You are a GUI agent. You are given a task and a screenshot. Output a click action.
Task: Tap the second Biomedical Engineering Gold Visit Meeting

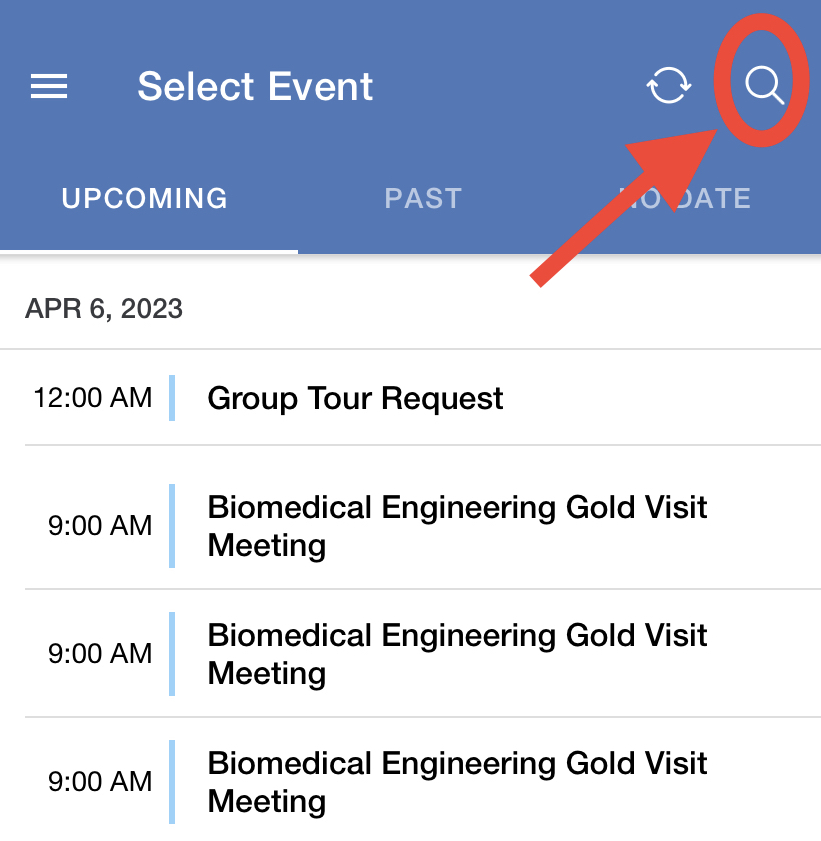click(456, 654)
